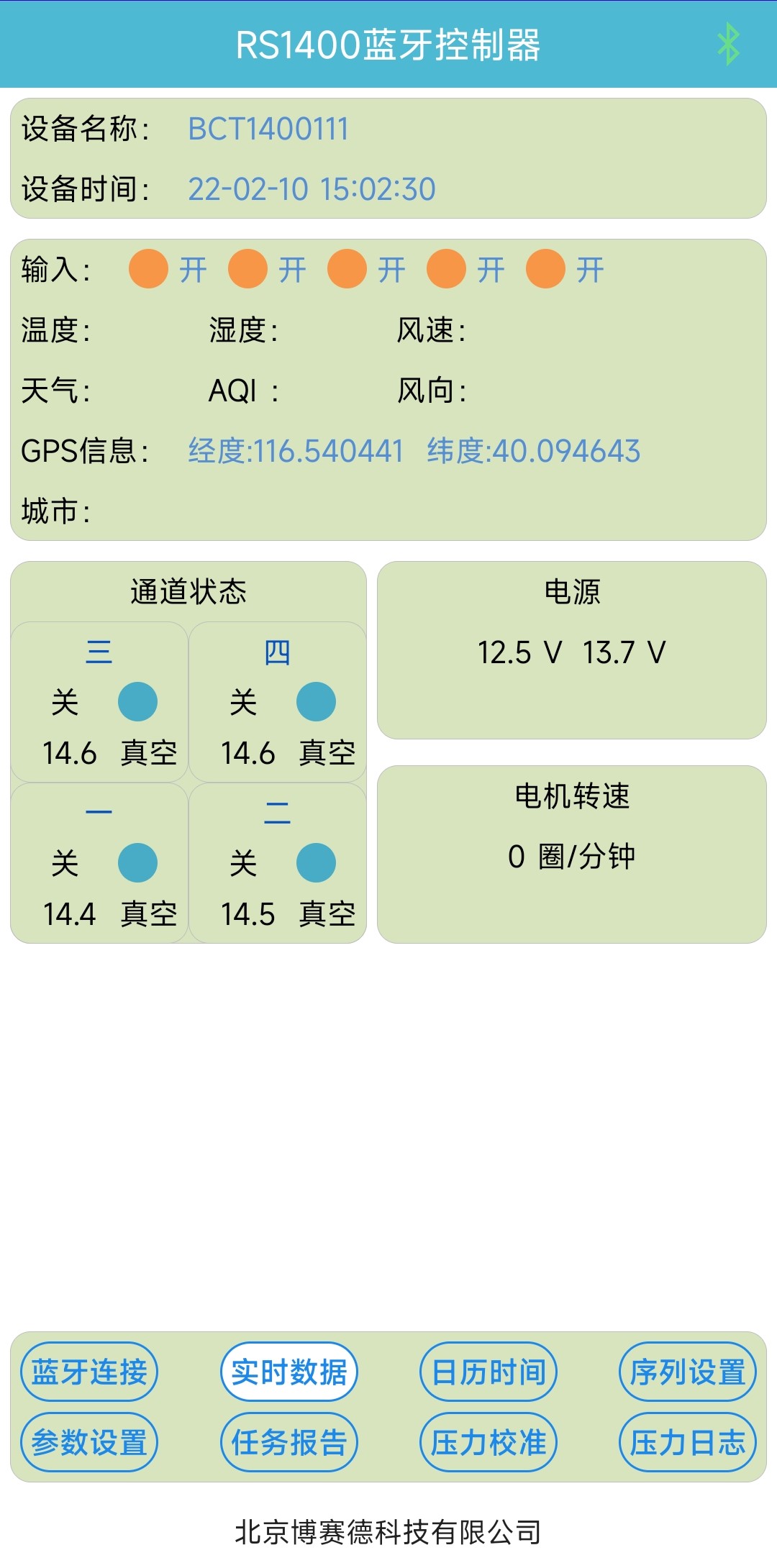Open 日历时间 calendar time settings
The image size is (777, 1568).
(489, 1372)
